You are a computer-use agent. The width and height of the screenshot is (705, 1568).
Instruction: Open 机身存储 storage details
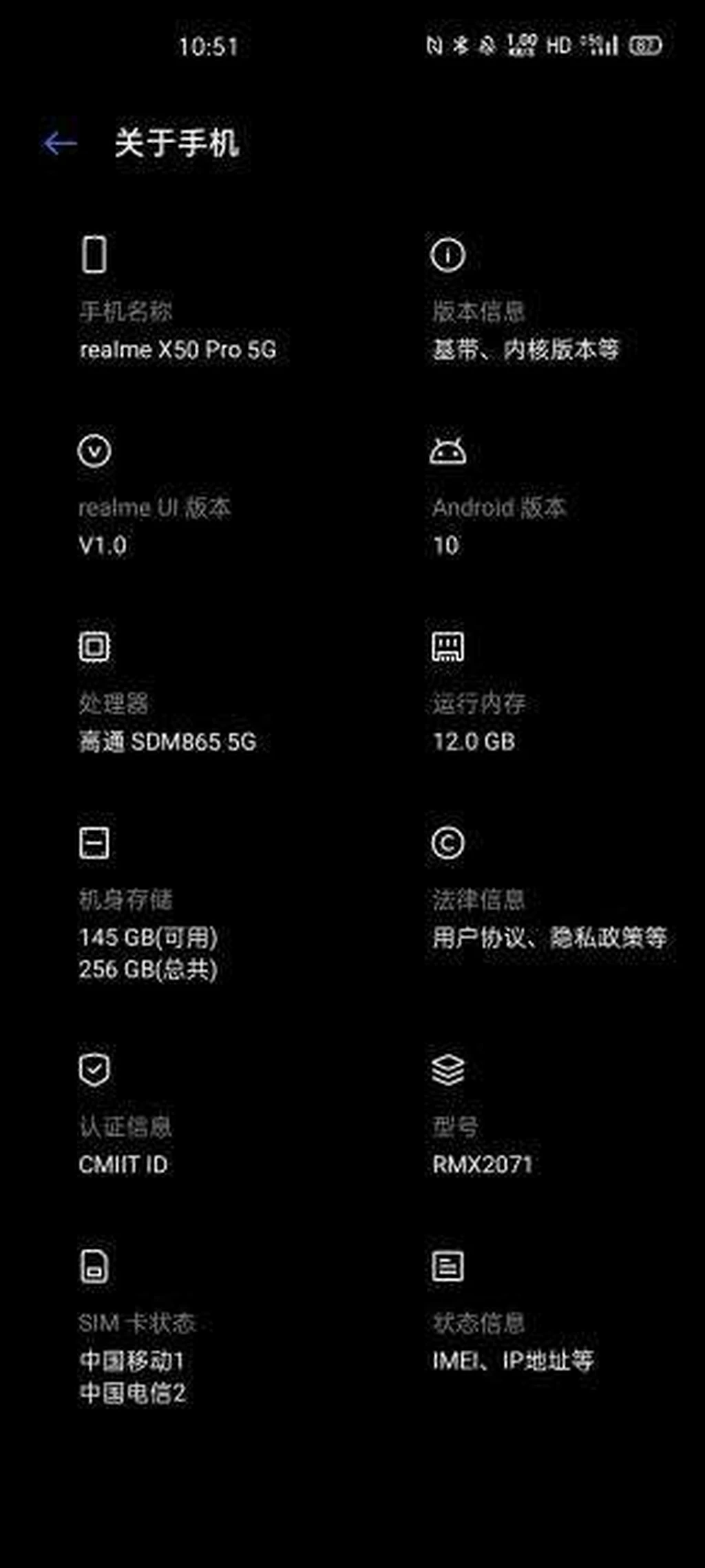[148, 934]
